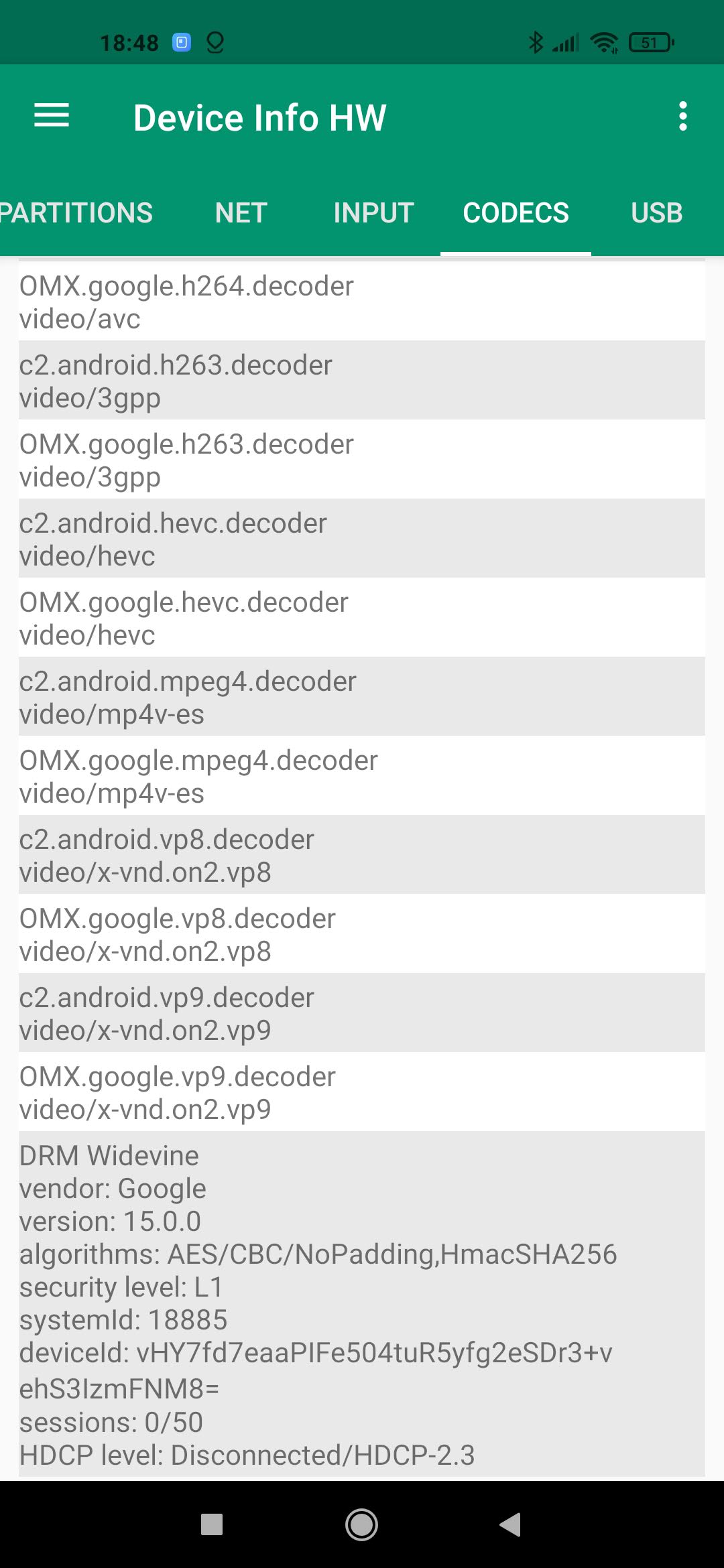Go to the USB tab
Image resolution: width=724 pixels, height=1568 pixels.
click(656, 213)
